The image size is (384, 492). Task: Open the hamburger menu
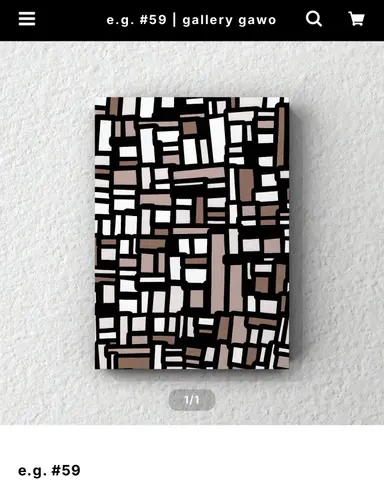coord(27,19)
